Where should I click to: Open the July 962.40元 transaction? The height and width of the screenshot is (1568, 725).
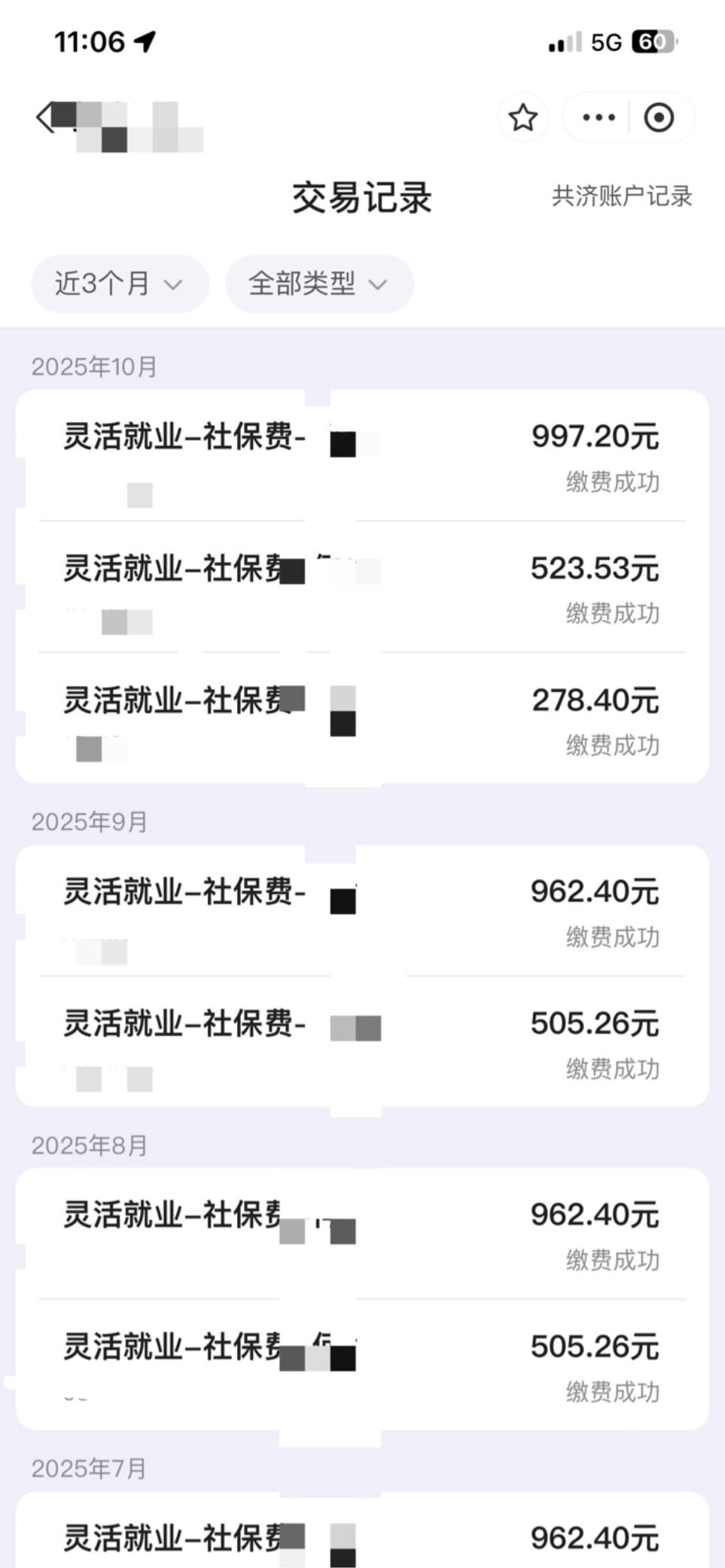point(361,1536)
